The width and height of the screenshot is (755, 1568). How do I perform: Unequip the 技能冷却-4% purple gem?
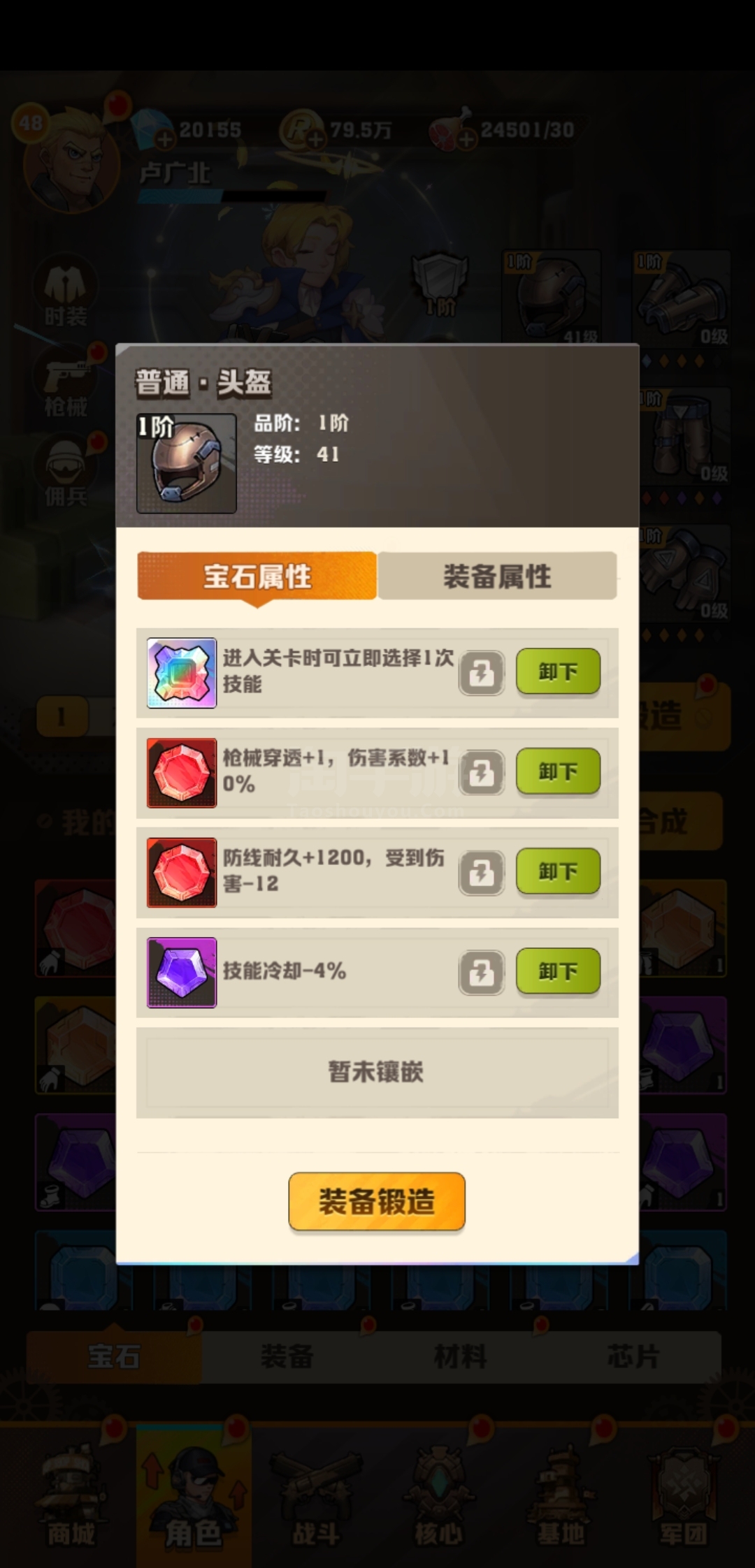coord(558,971)
